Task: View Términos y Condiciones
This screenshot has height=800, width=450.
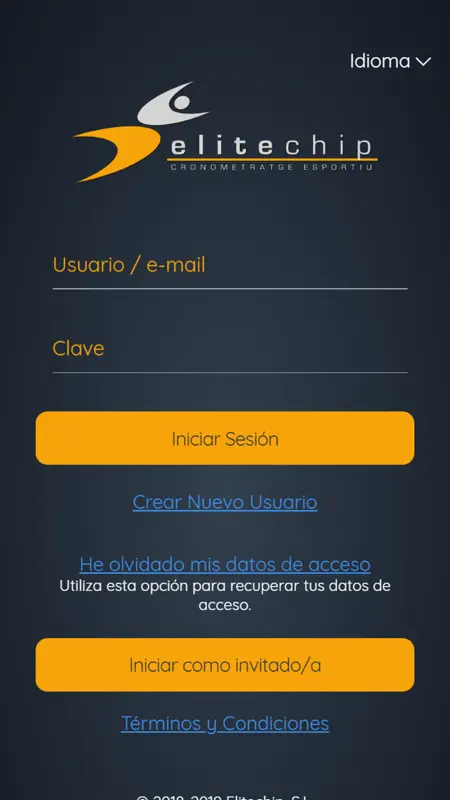Action: [x=225, y=723]
